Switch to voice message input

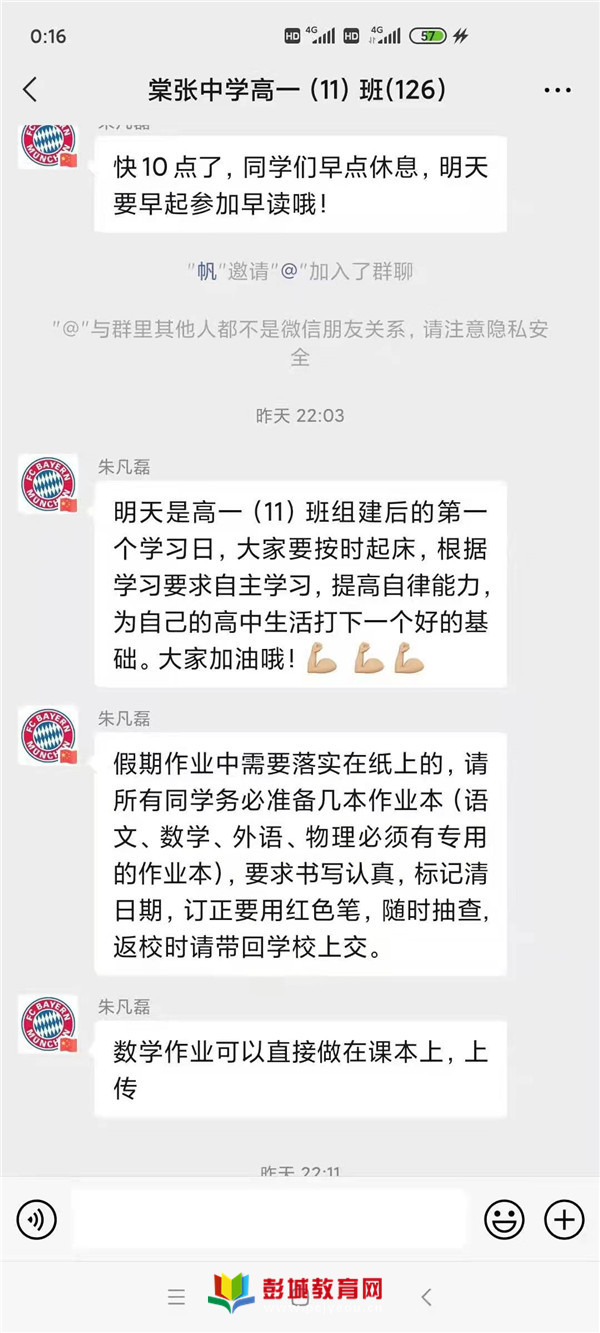pyautogui.click(x=37, y=1219)
